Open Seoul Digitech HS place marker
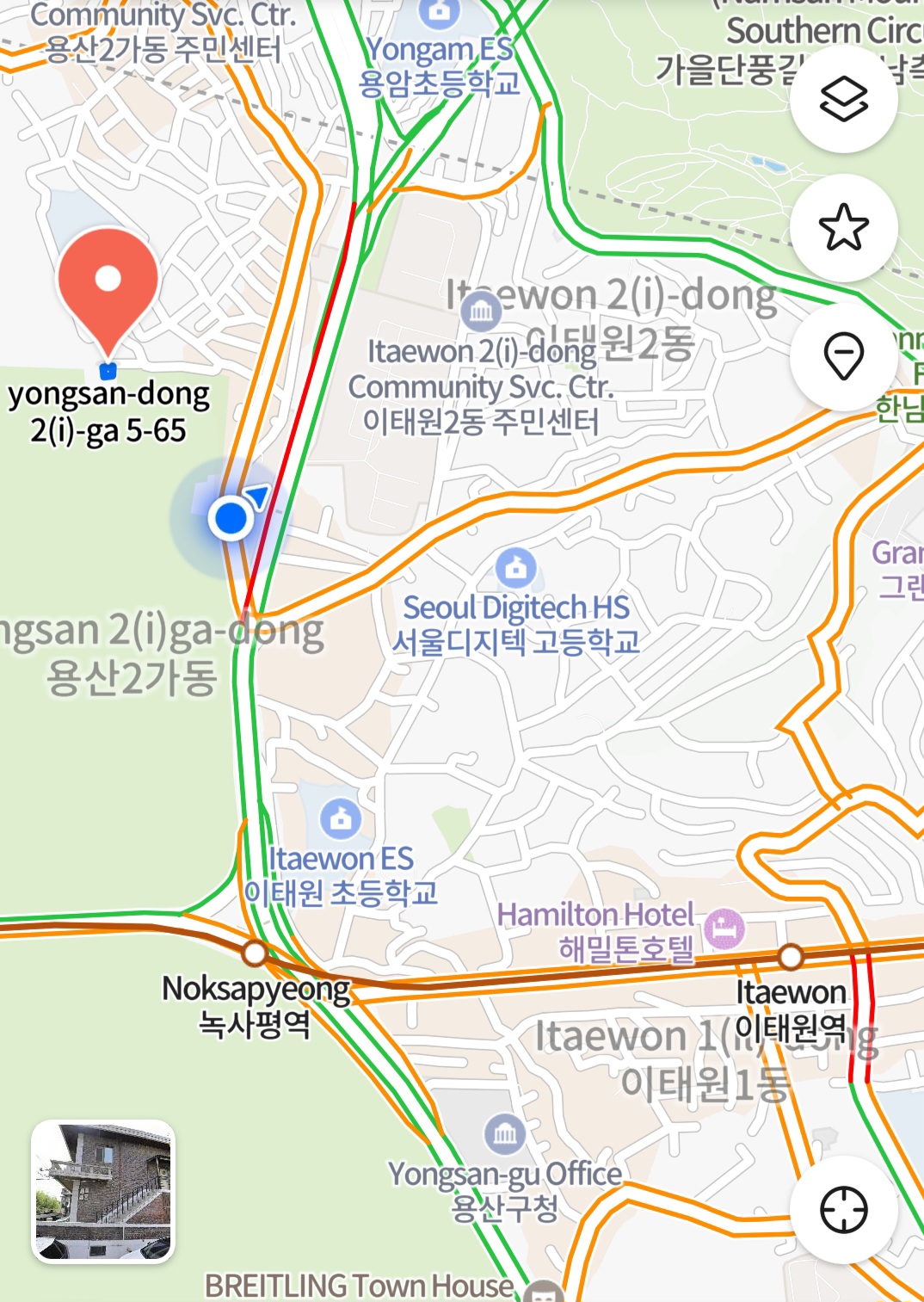 516,568
